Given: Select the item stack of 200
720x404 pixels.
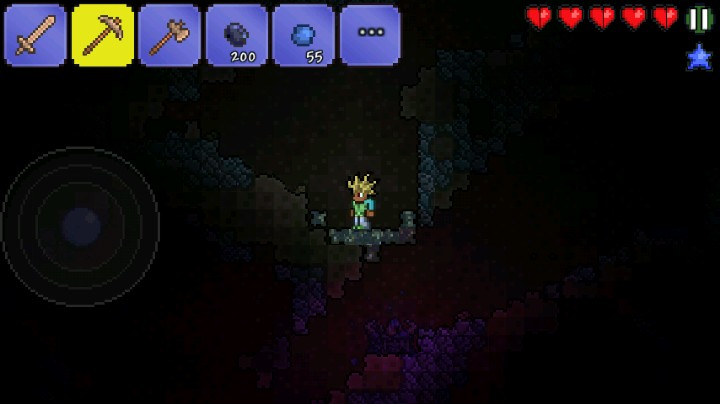Looking at the screenshot, I should [236, 35].
